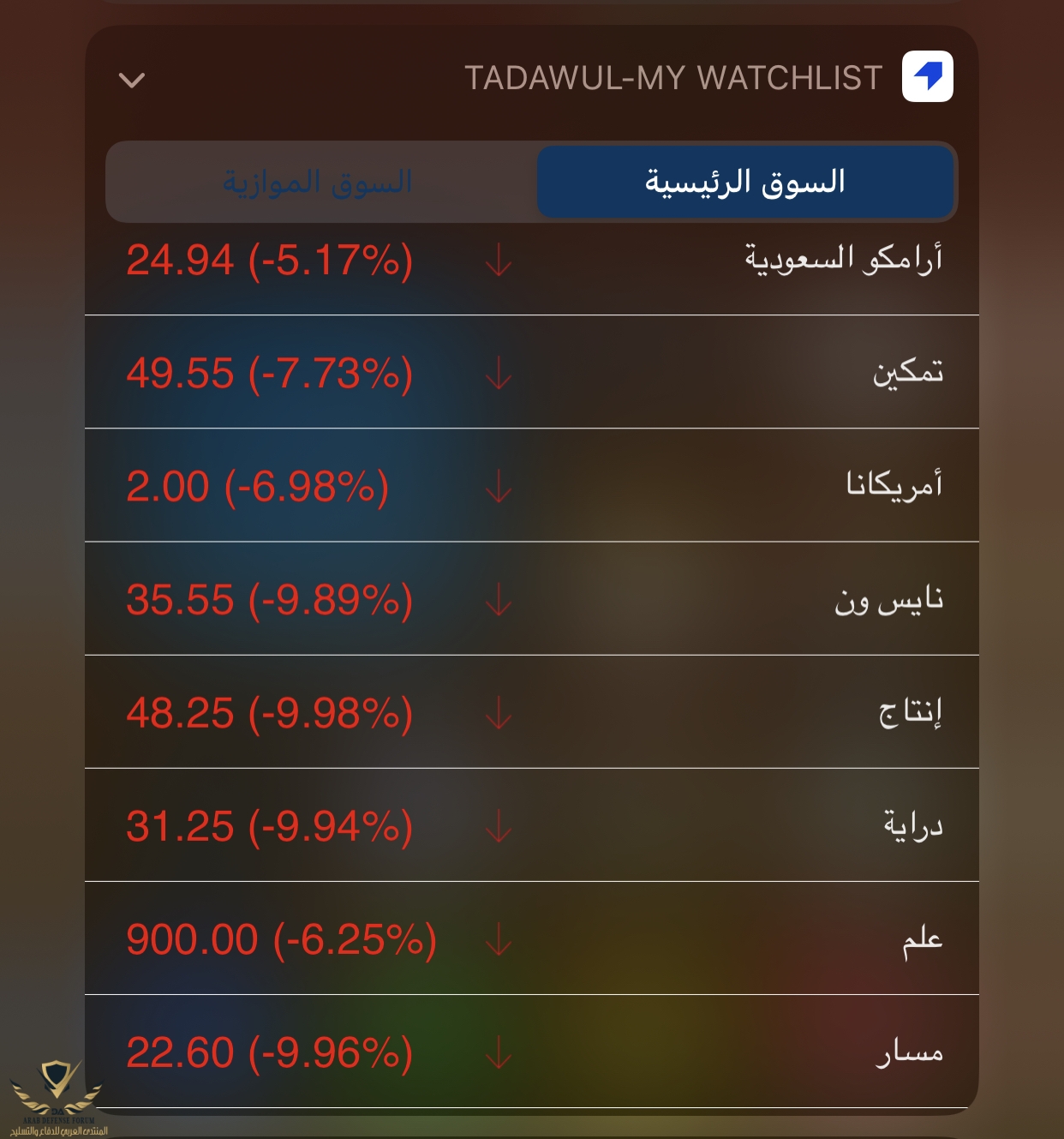Open the أرامكو السعودية stock row

coord(531,261)
